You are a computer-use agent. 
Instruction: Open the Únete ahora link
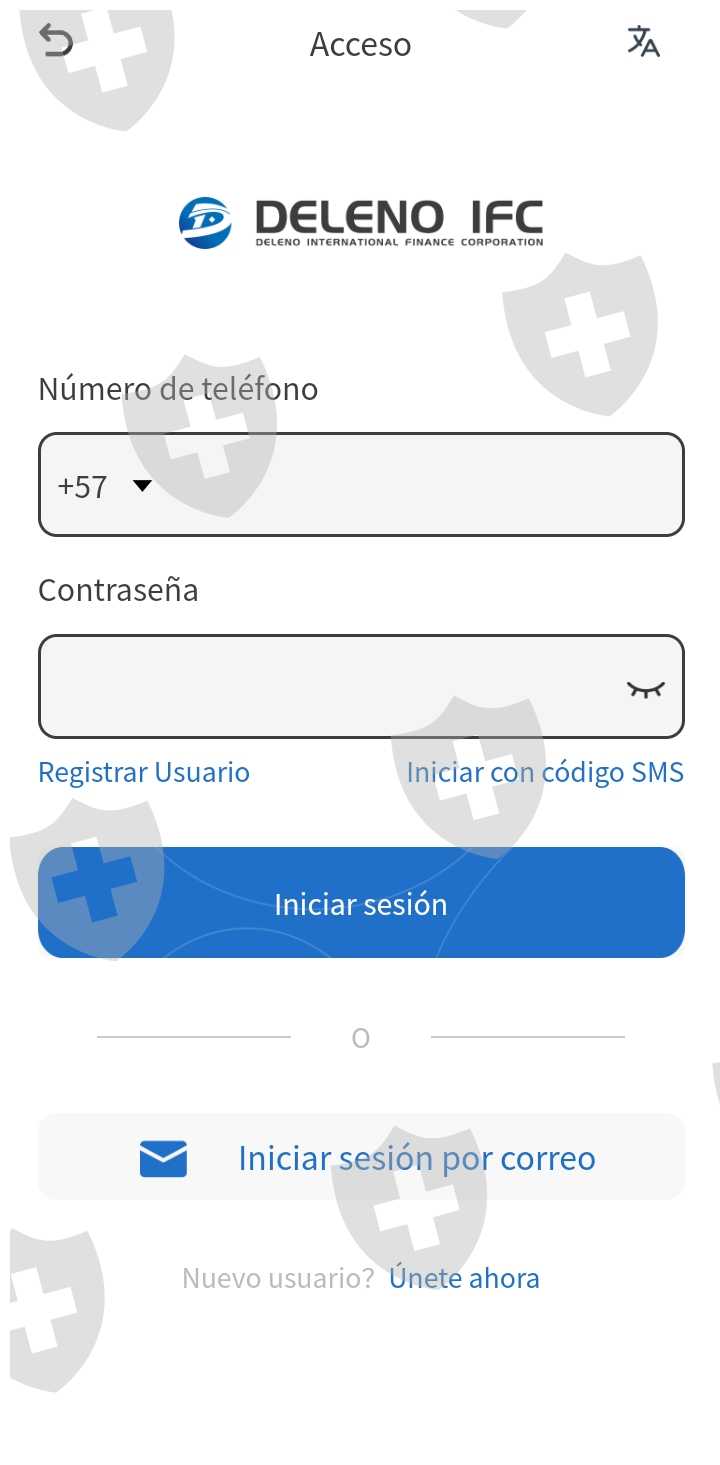tap(464, 1278)
